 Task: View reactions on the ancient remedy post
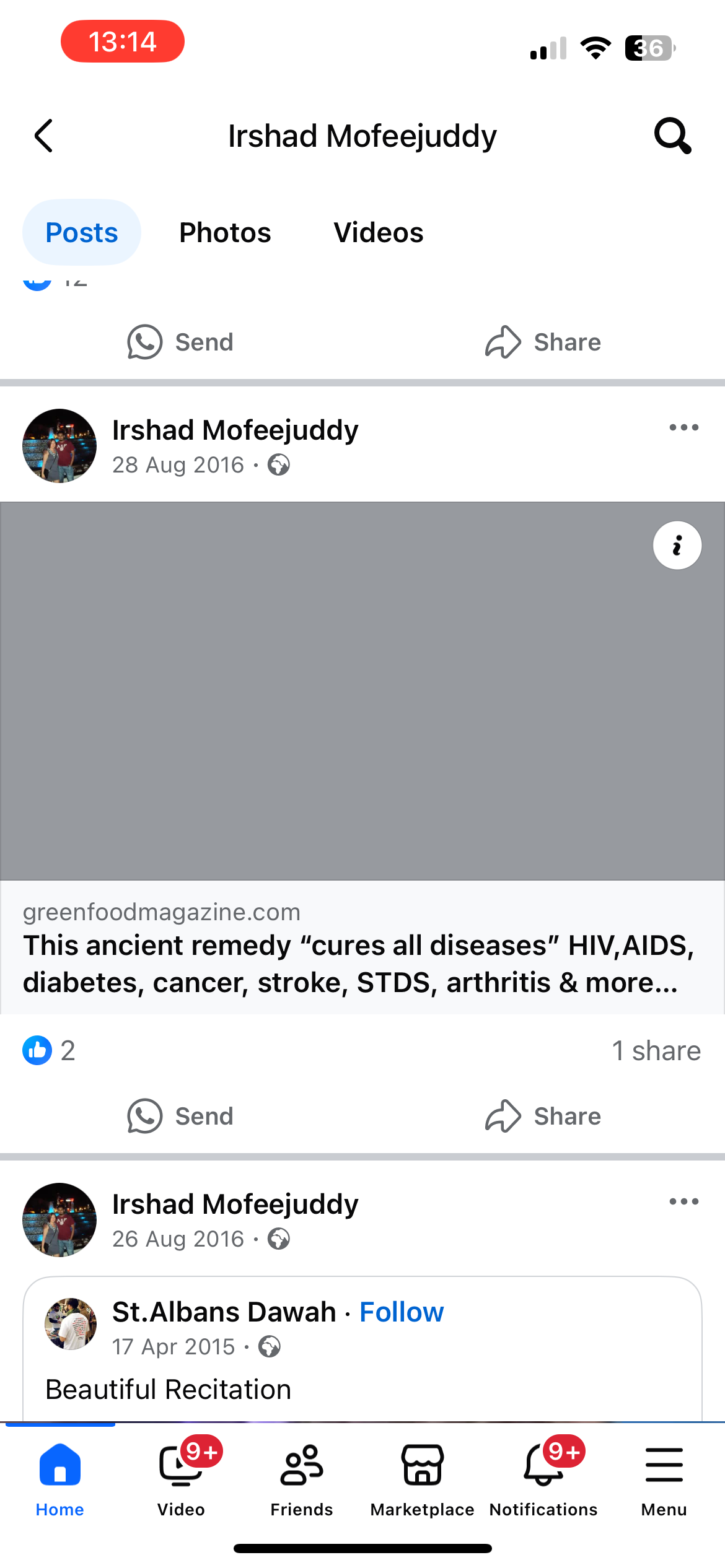click(49, 1051)
